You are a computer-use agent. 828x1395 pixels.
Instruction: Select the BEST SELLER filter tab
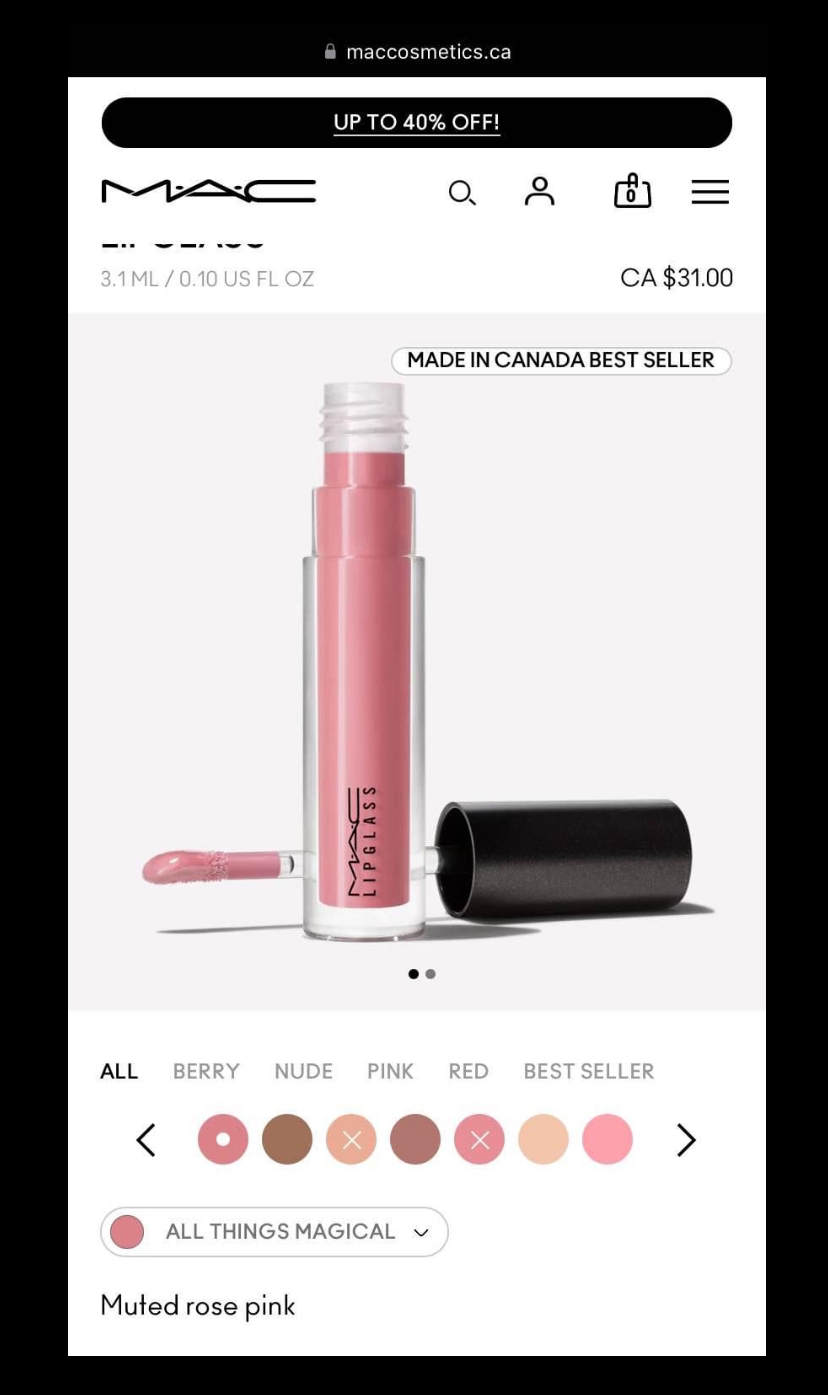[x=589, y=1071]
